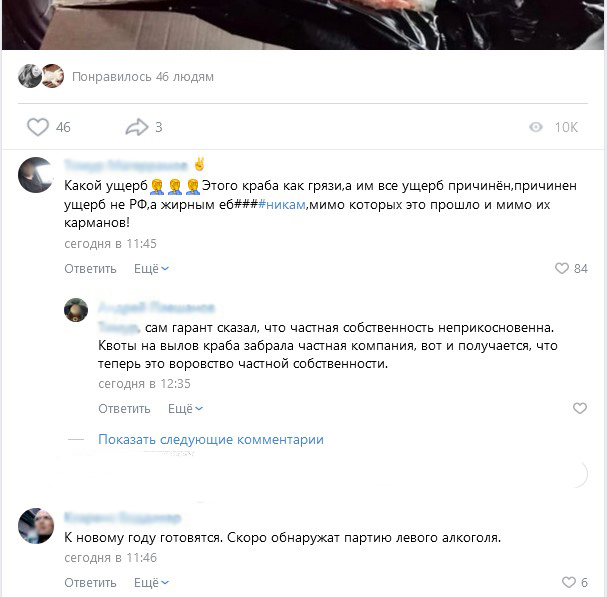
Task: Expand the 'Ещё' menu under the 11:45 comment
Action: 151,269
